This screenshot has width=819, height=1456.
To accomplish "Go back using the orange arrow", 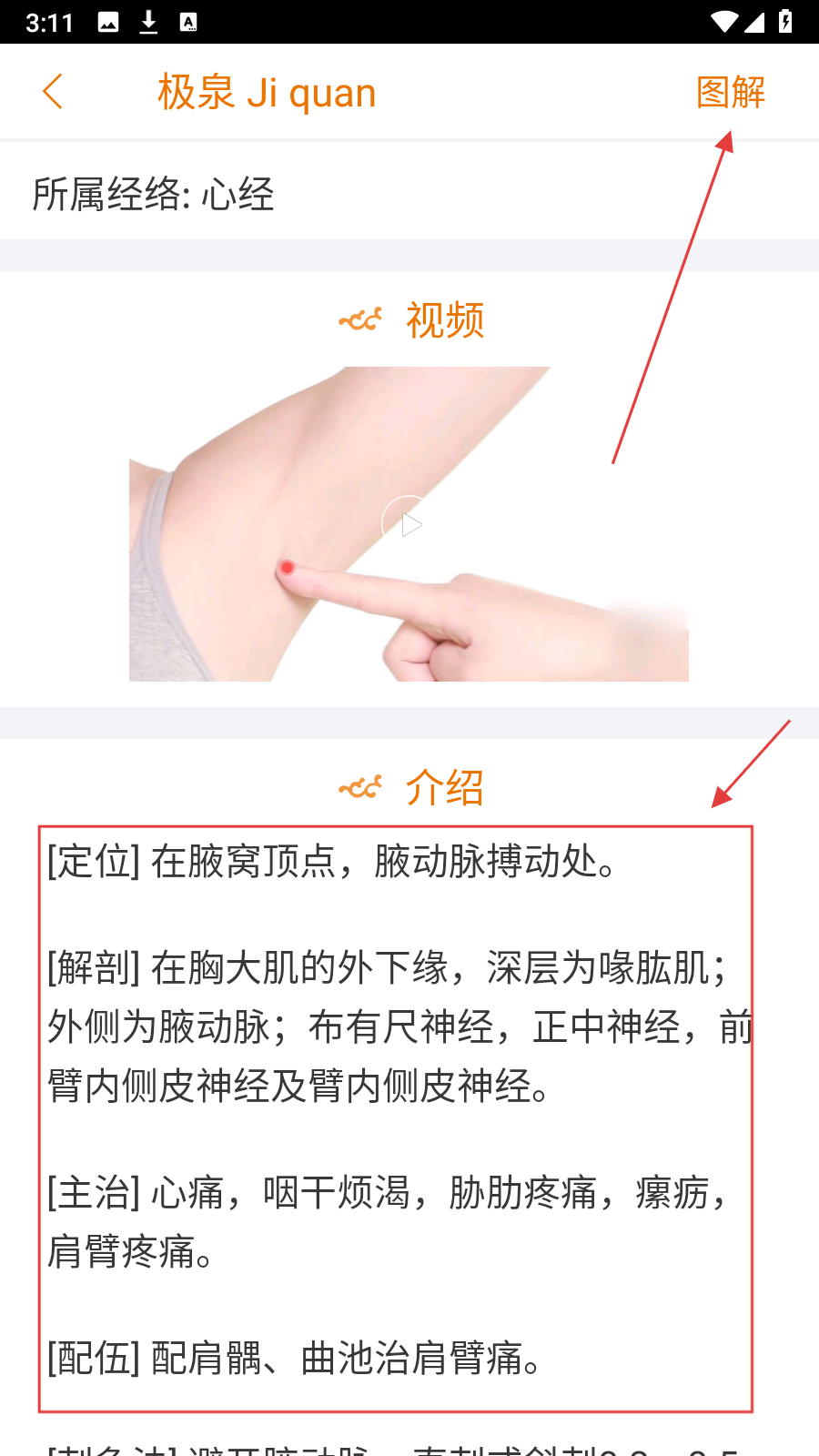I will 53,92.
